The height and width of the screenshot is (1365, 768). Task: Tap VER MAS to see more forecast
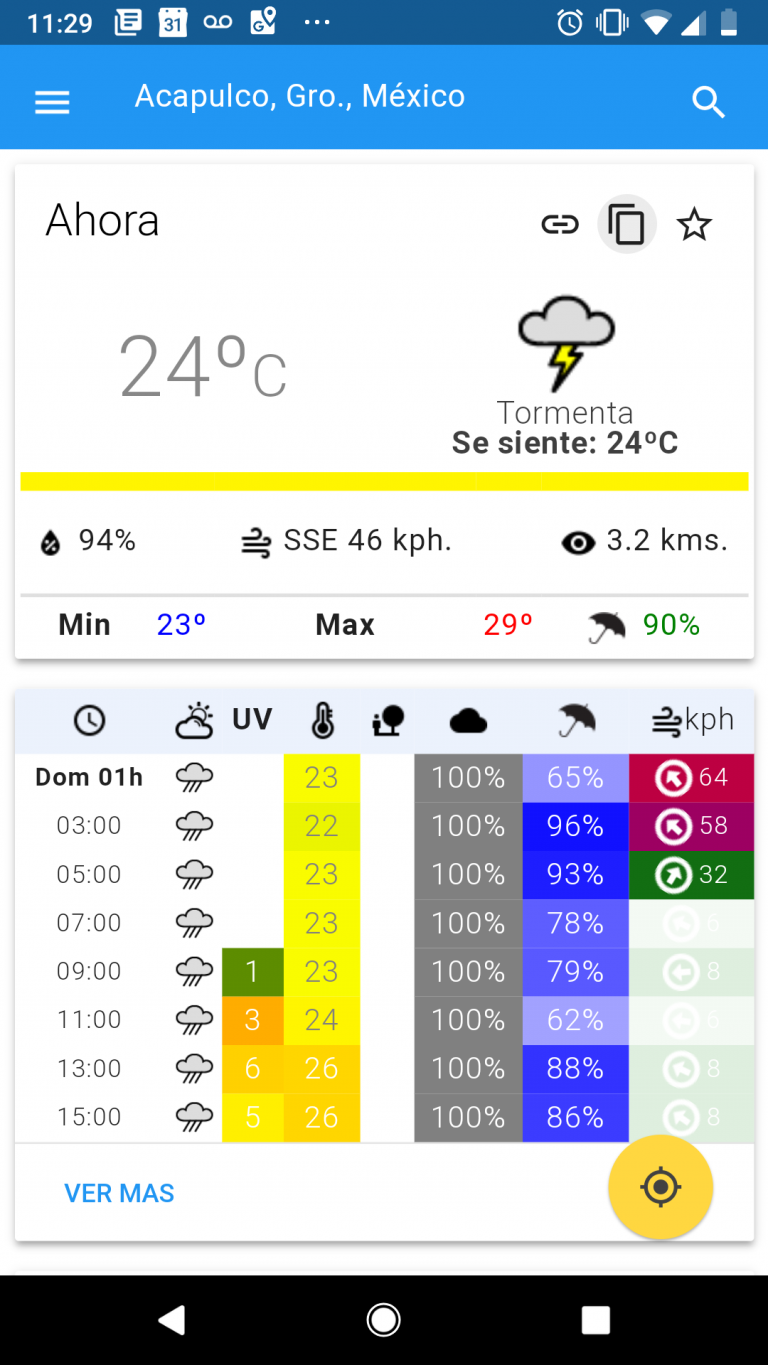pyautogui.click(x=119, y=1193)
